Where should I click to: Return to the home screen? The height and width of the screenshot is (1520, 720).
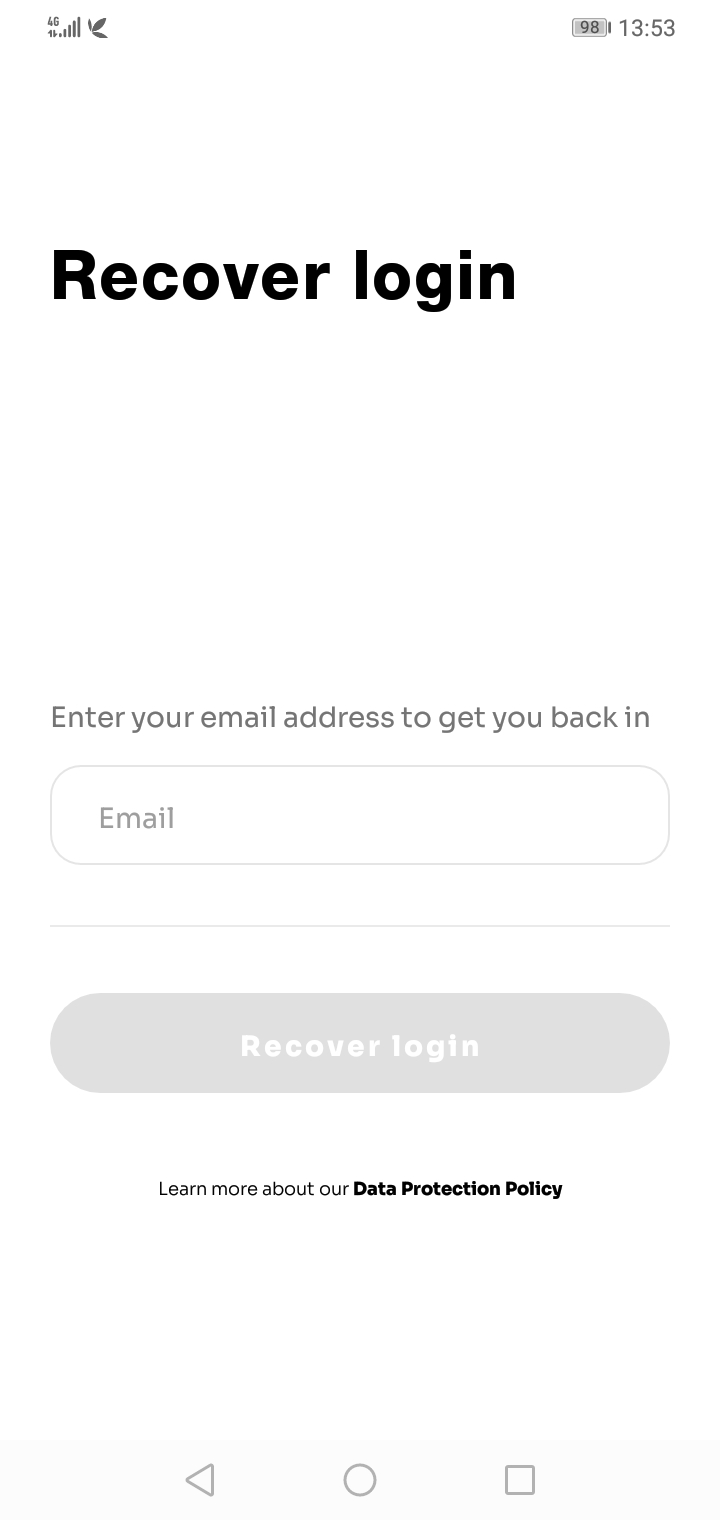coord(360,1479)
